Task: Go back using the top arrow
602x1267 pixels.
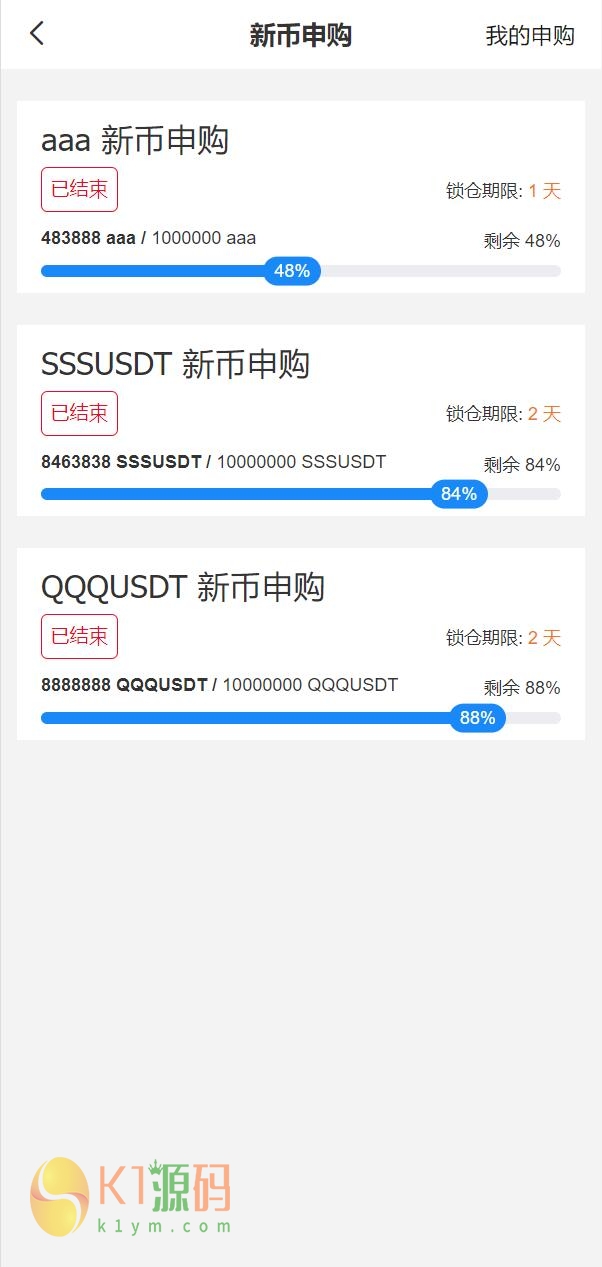Action: pyautogui.click(x=37, y=34)
